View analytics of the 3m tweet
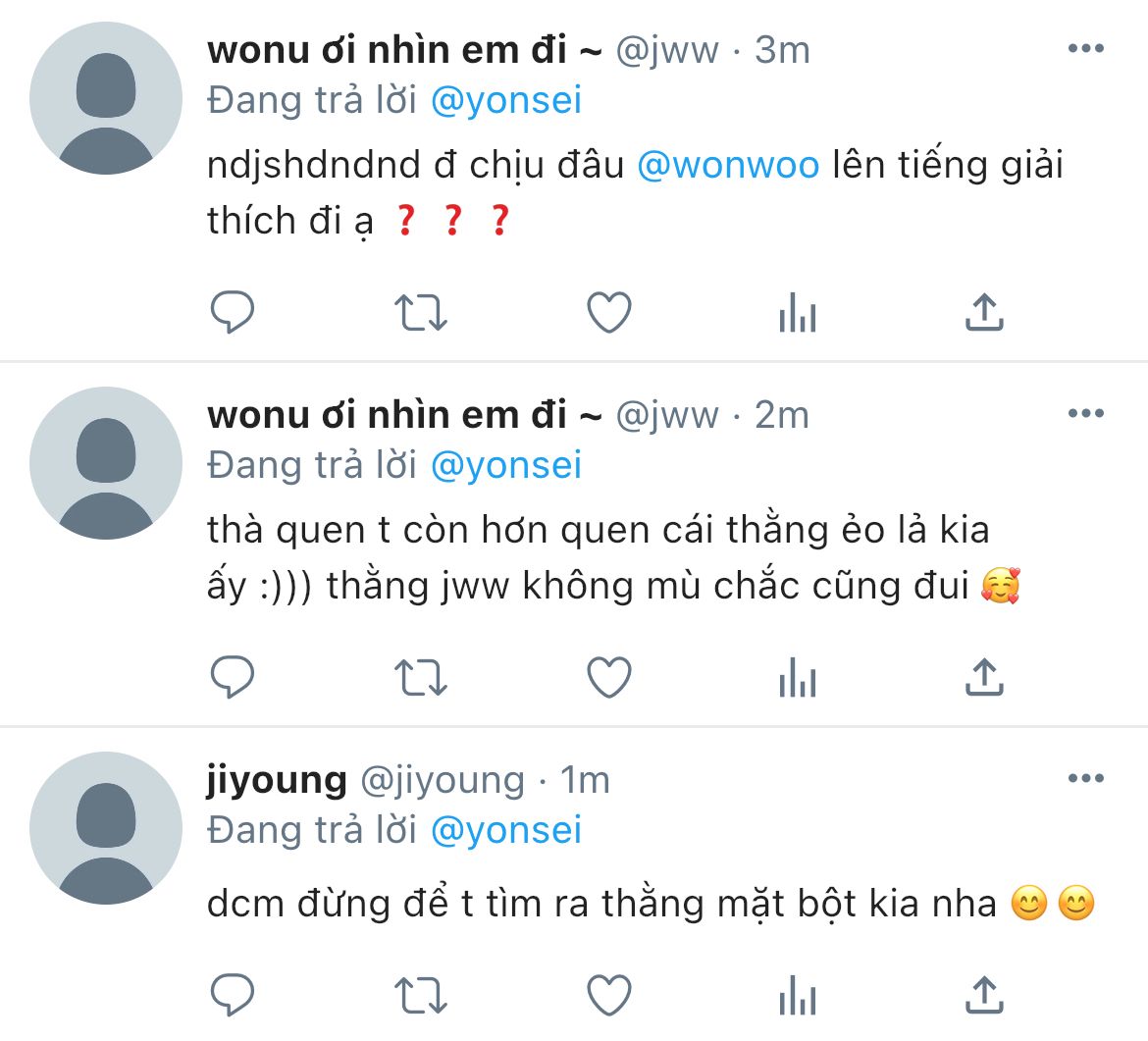Image resolution: width=1148 pixels, height=1041 pixels. pos(797,314)
